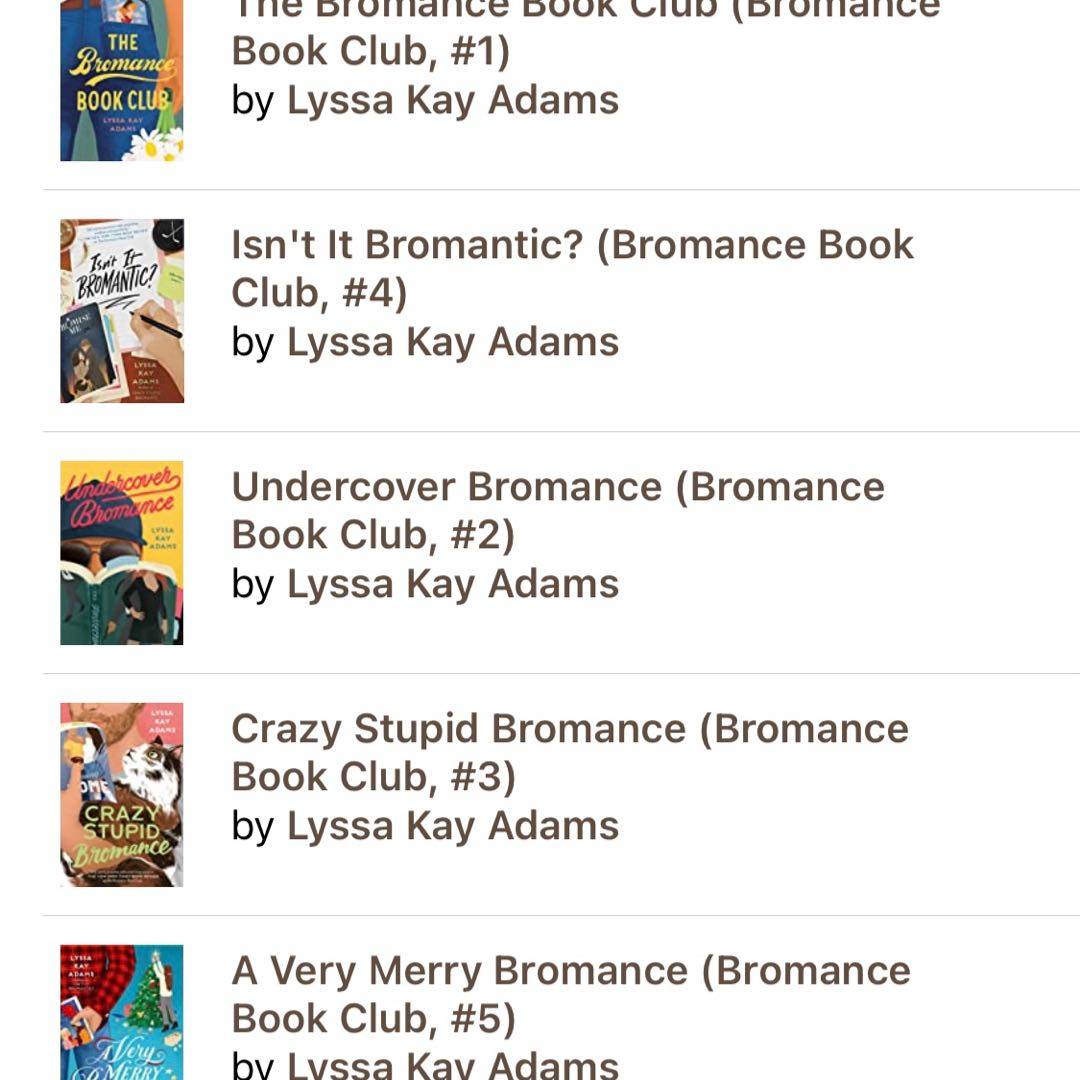This screenshot has height=1080, width=1080.
Task: Tap the Isn't It Bromantic? book cover
Action: coord(121,311)
